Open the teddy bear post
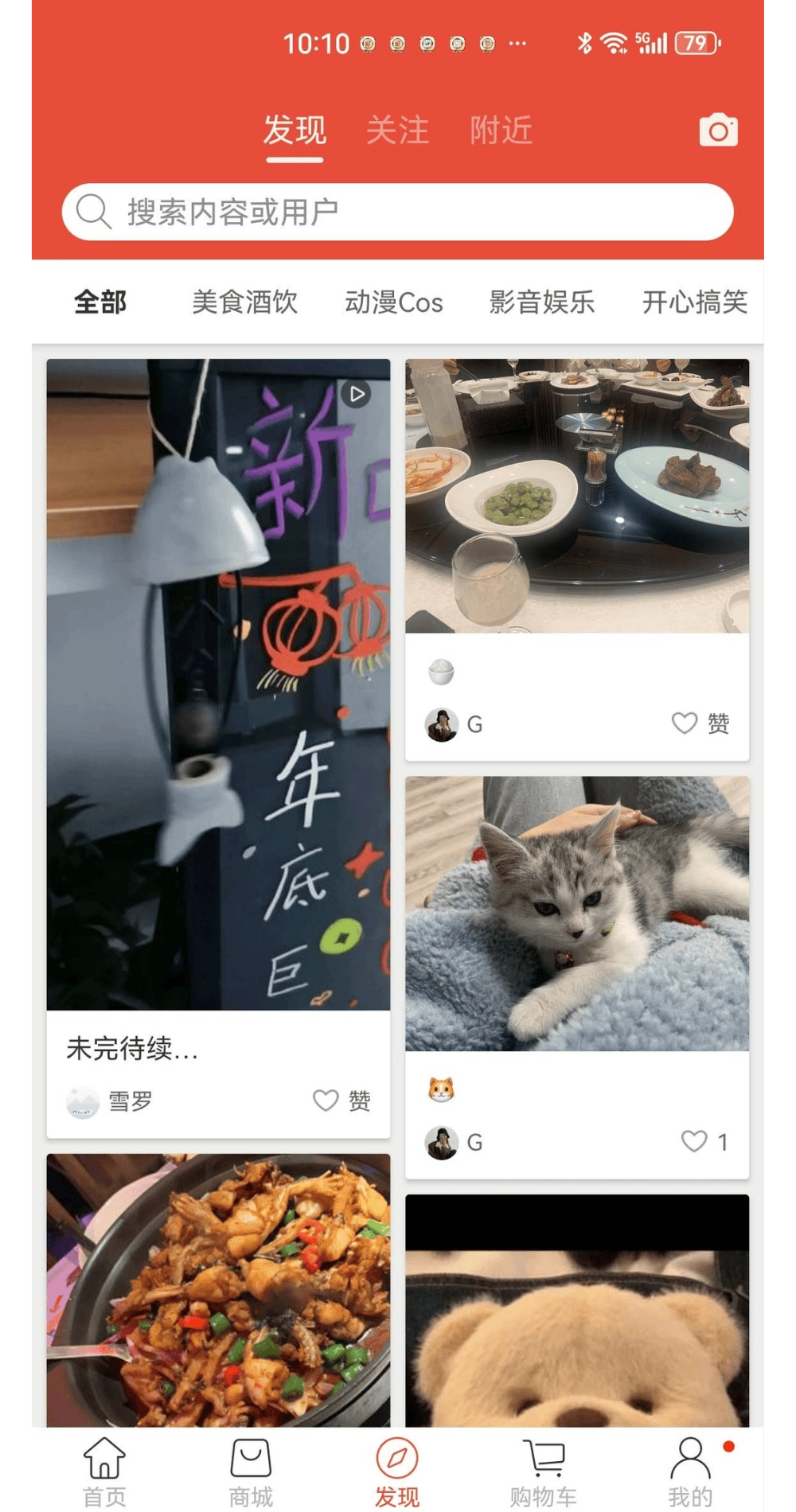This screenshot has height=1512, width=796. pos(577,1313)
